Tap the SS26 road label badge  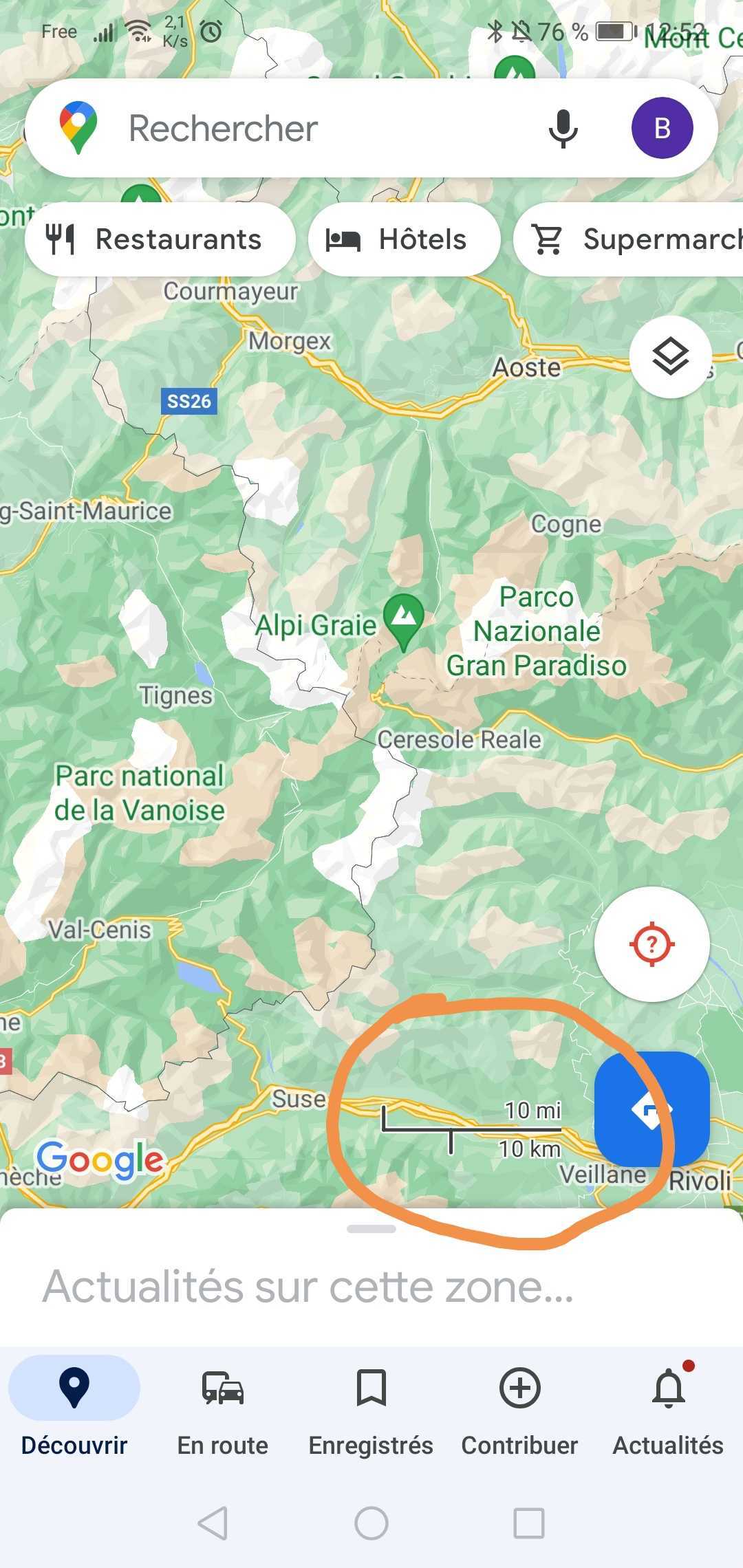pos(188,401)
